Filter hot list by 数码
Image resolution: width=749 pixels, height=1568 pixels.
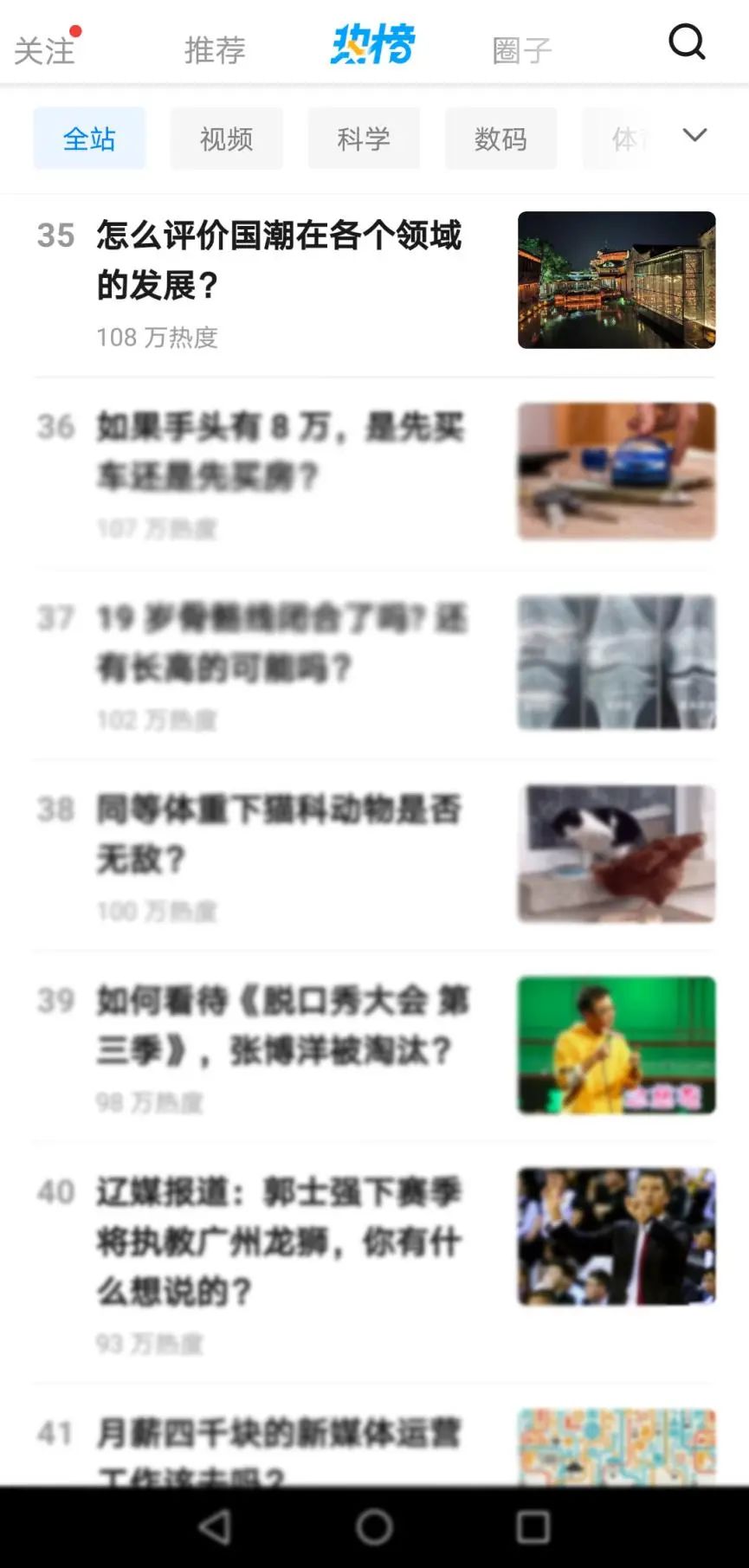point(500,139)
